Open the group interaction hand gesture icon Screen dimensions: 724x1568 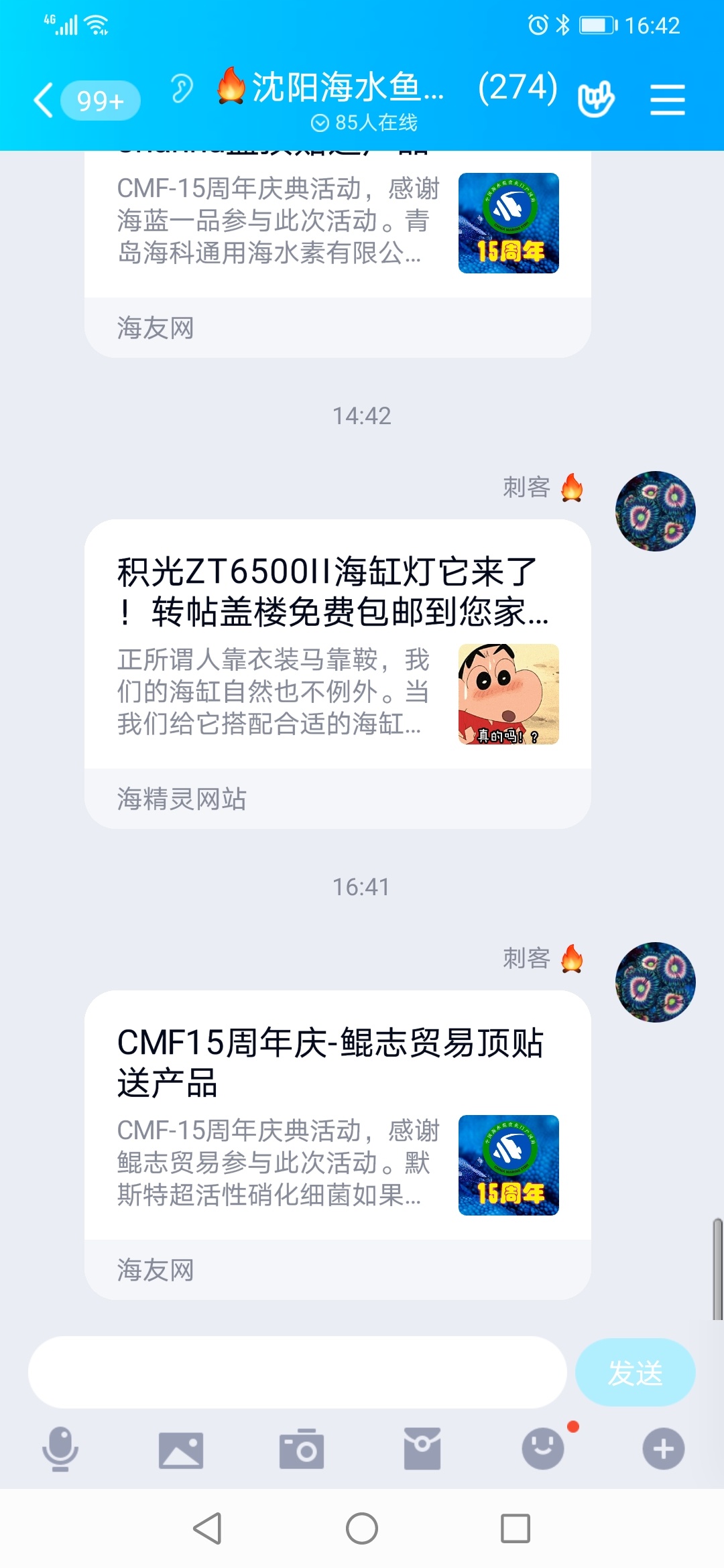tap(595, 99)
